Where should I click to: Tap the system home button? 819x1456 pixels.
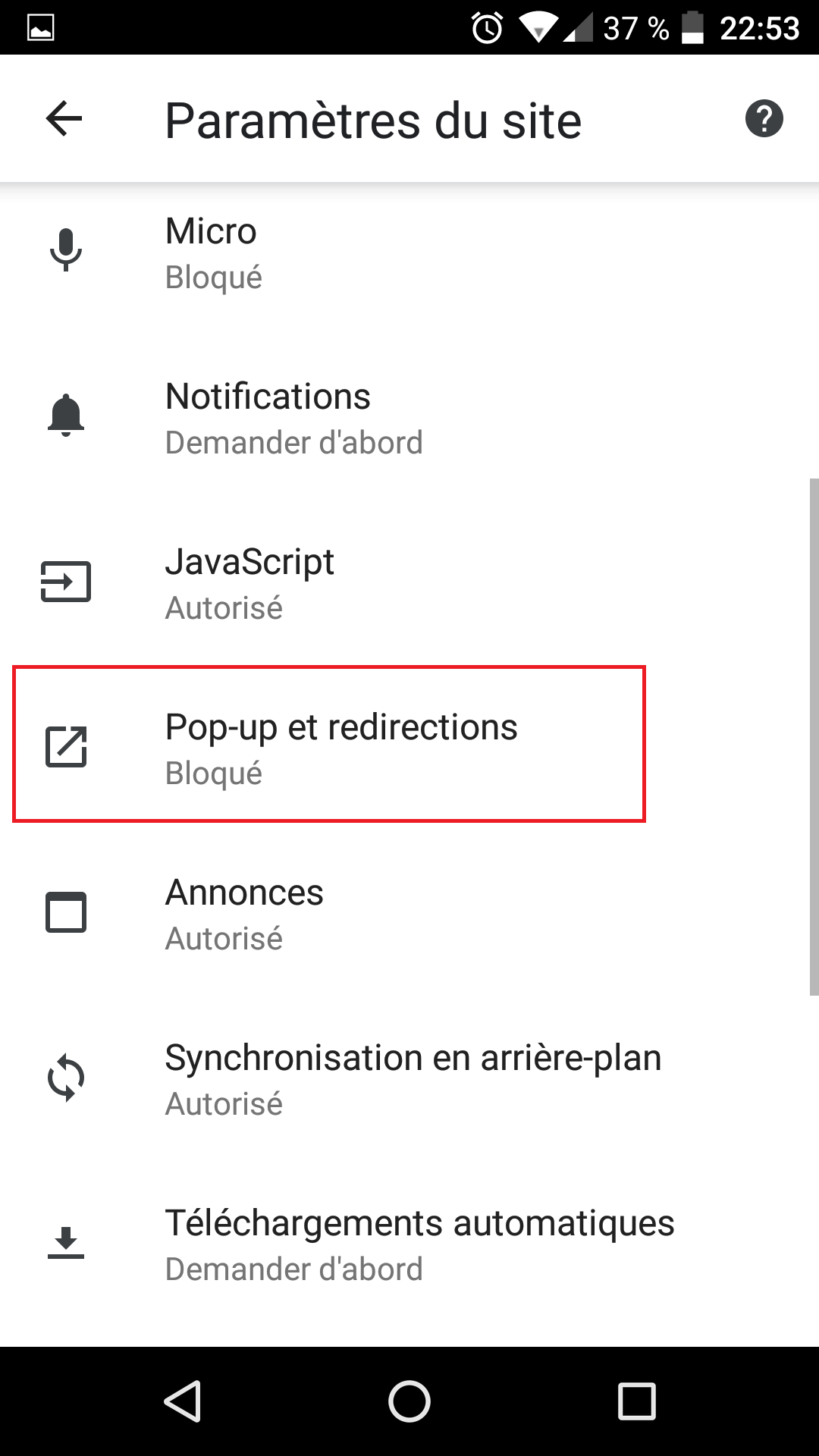pyautogui.click(x=409, y=1401)
